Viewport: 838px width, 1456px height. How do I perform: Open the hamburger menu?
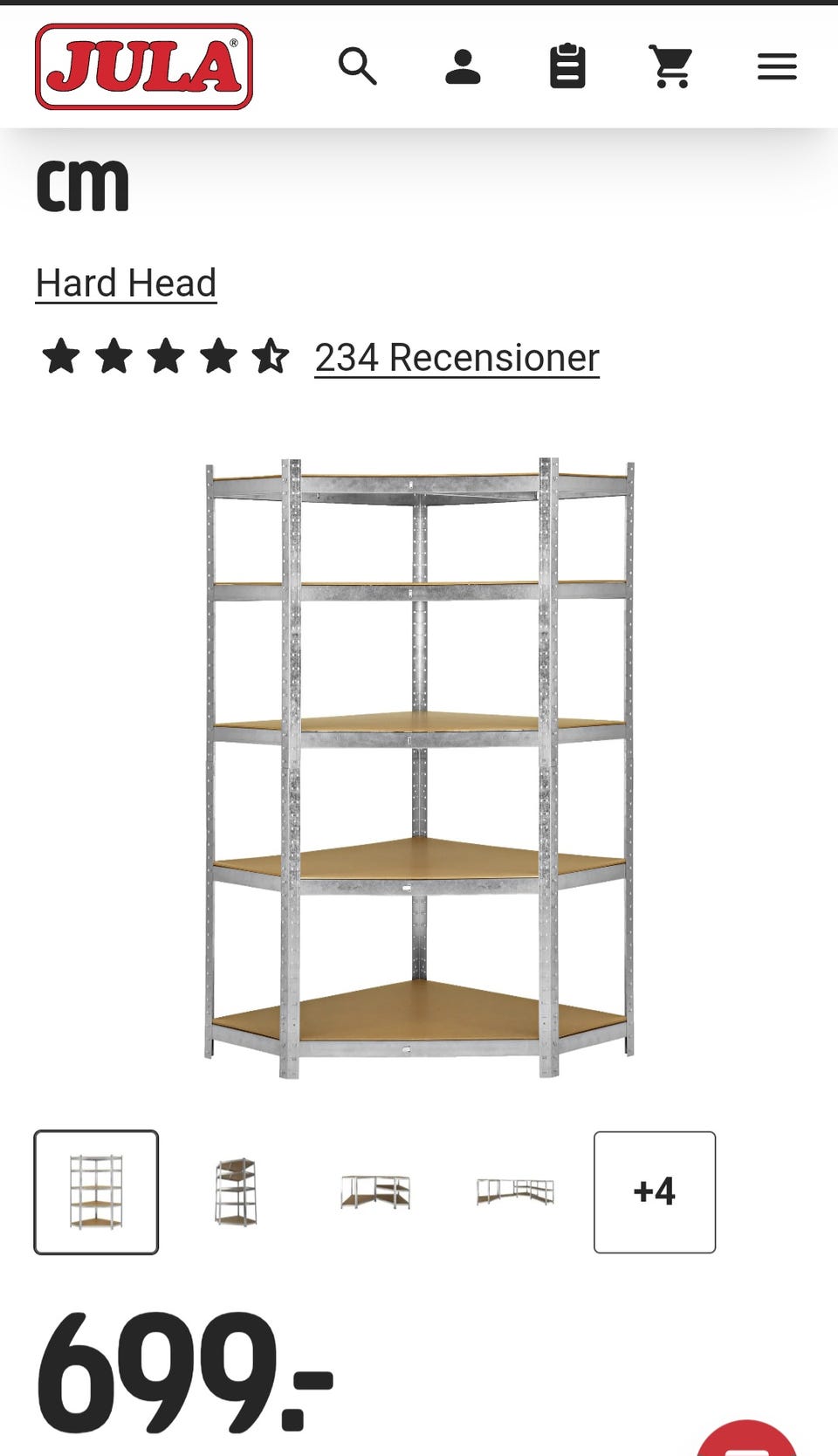(x=777, y=66)
